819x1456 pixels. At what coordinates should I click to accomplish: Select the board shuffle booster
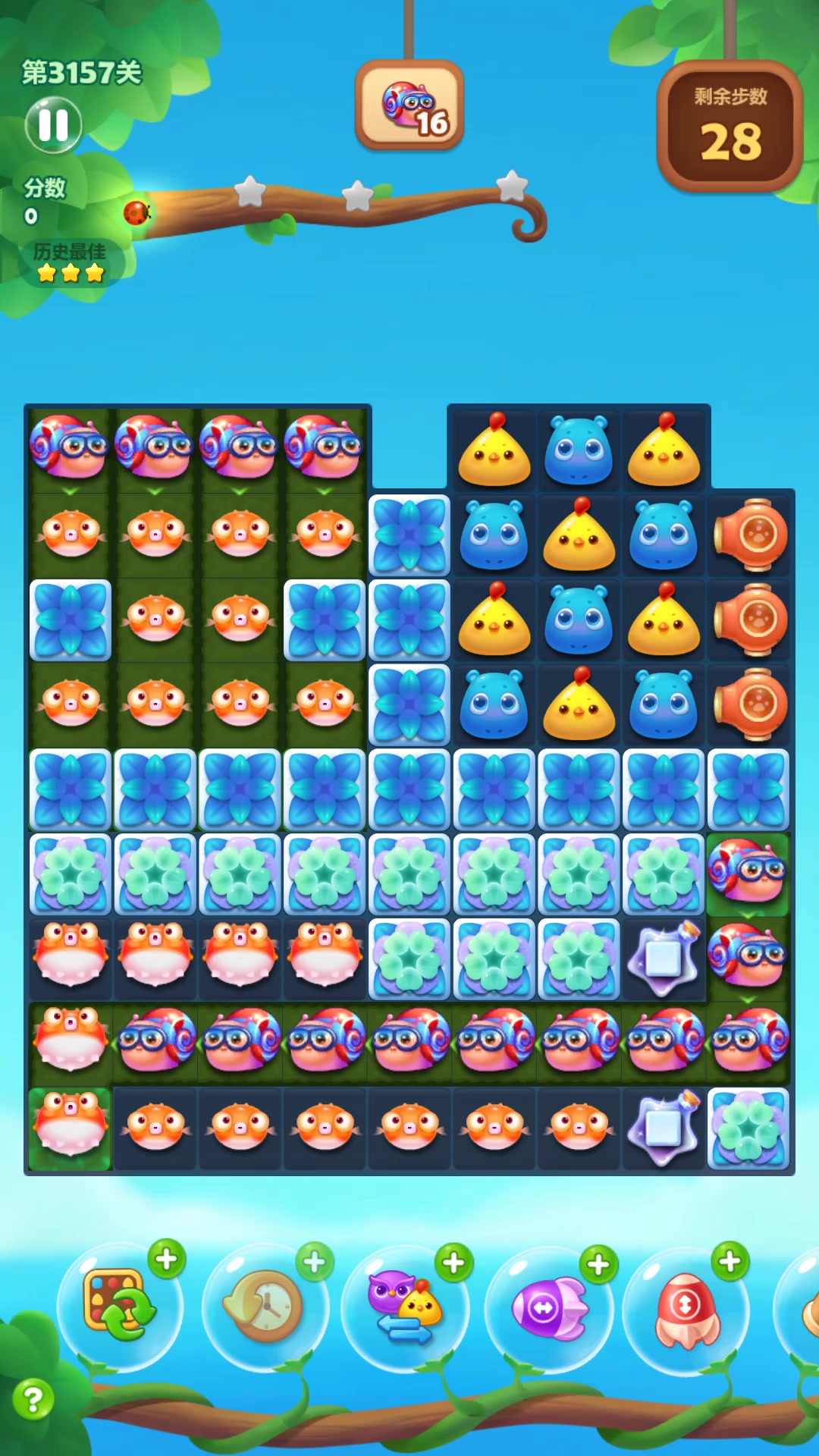tap(120, 1306)
